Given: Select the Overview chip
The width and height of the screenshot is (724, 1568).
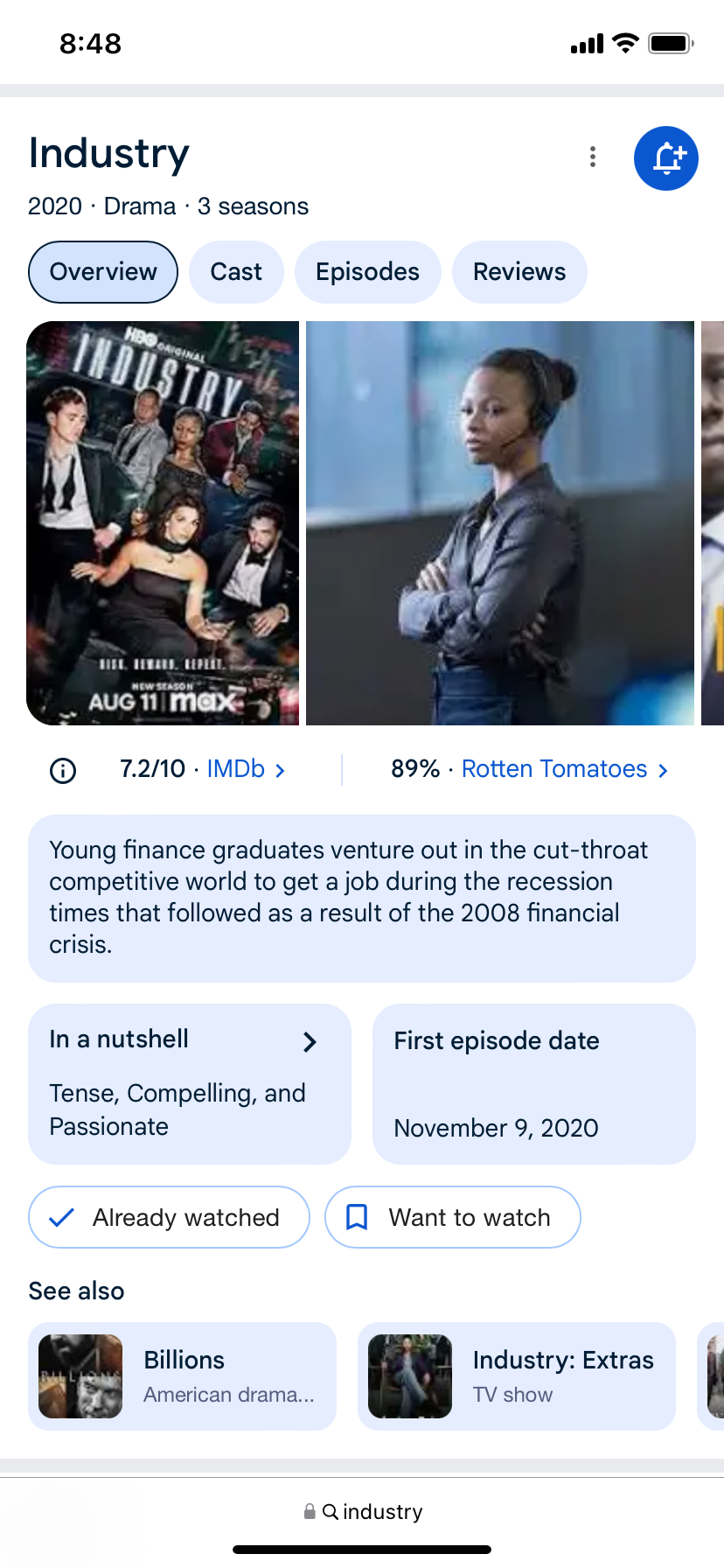Looking at the screenshot, I should point(103,272).
